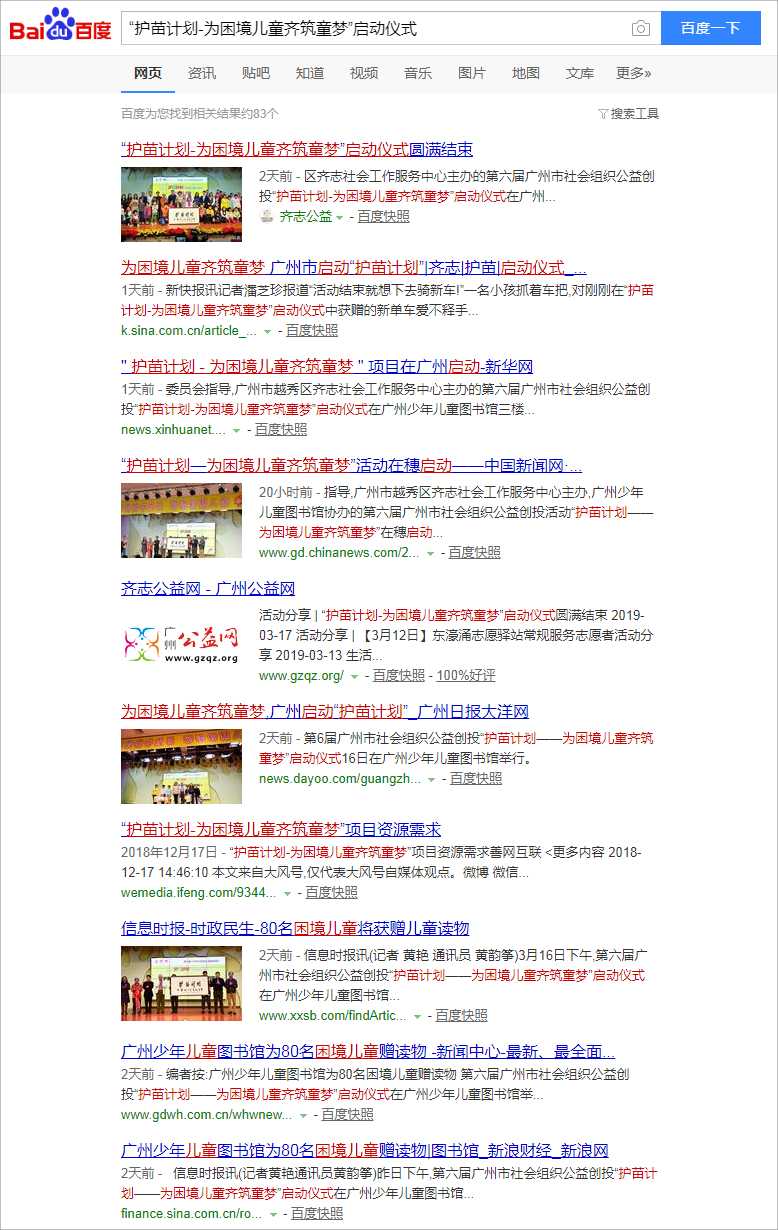
Task: Open 齐志公益网 - 广州公益网 link
Action: 208,589
